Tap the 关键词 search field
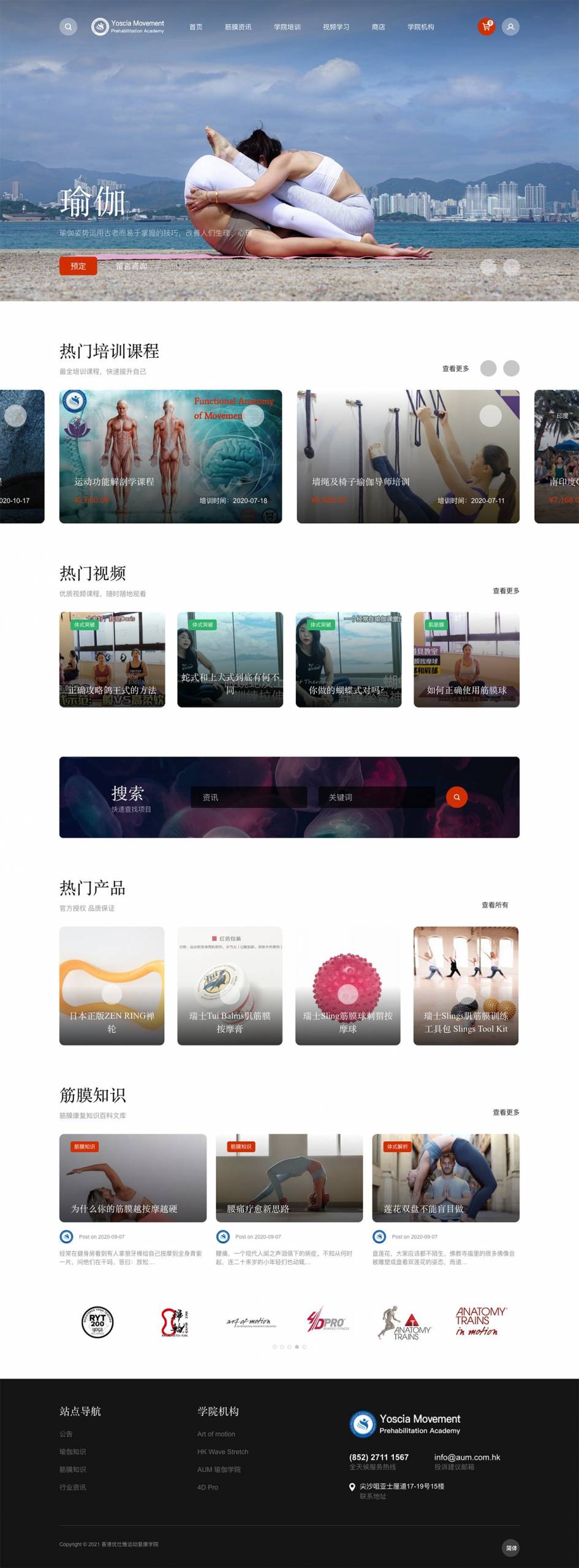579x1568 pixels. coord(376,797)
